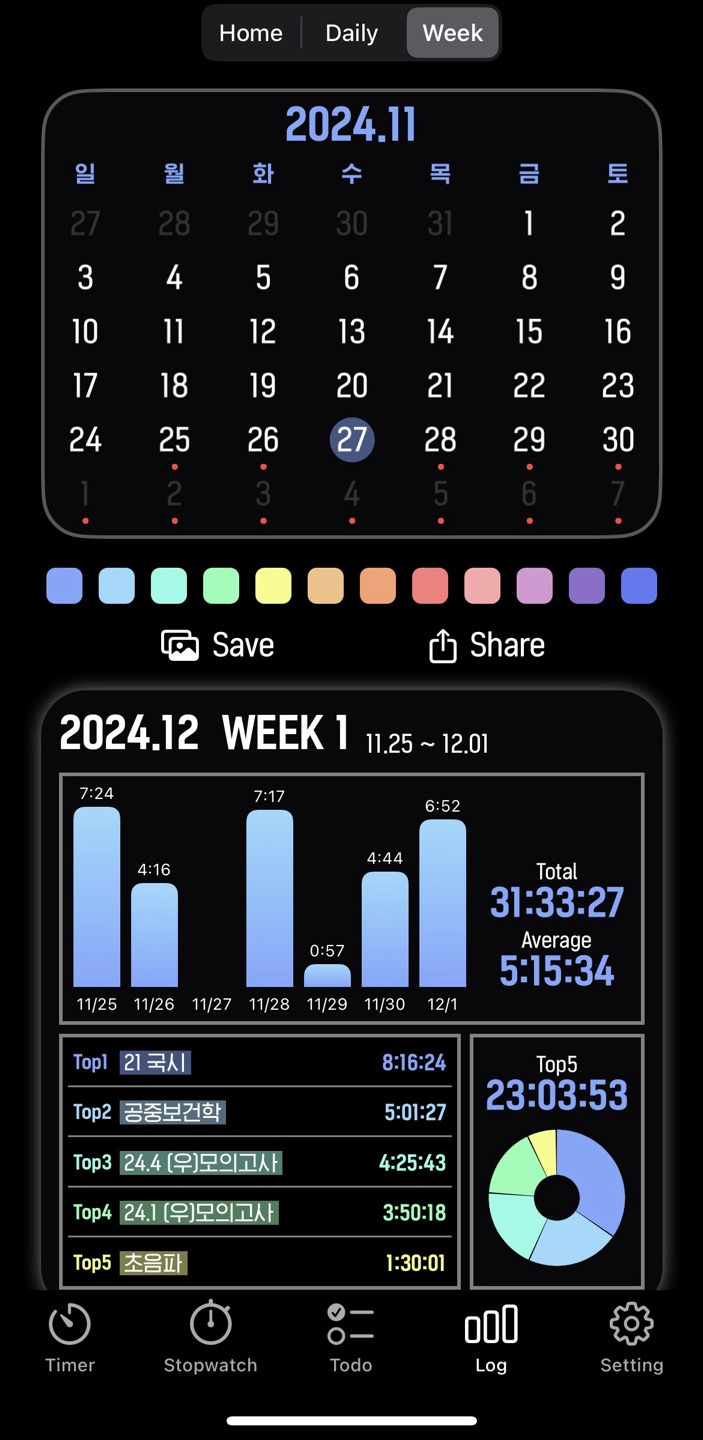Select the yellow color swatch
703x1440 pixels.
[273, 586]
